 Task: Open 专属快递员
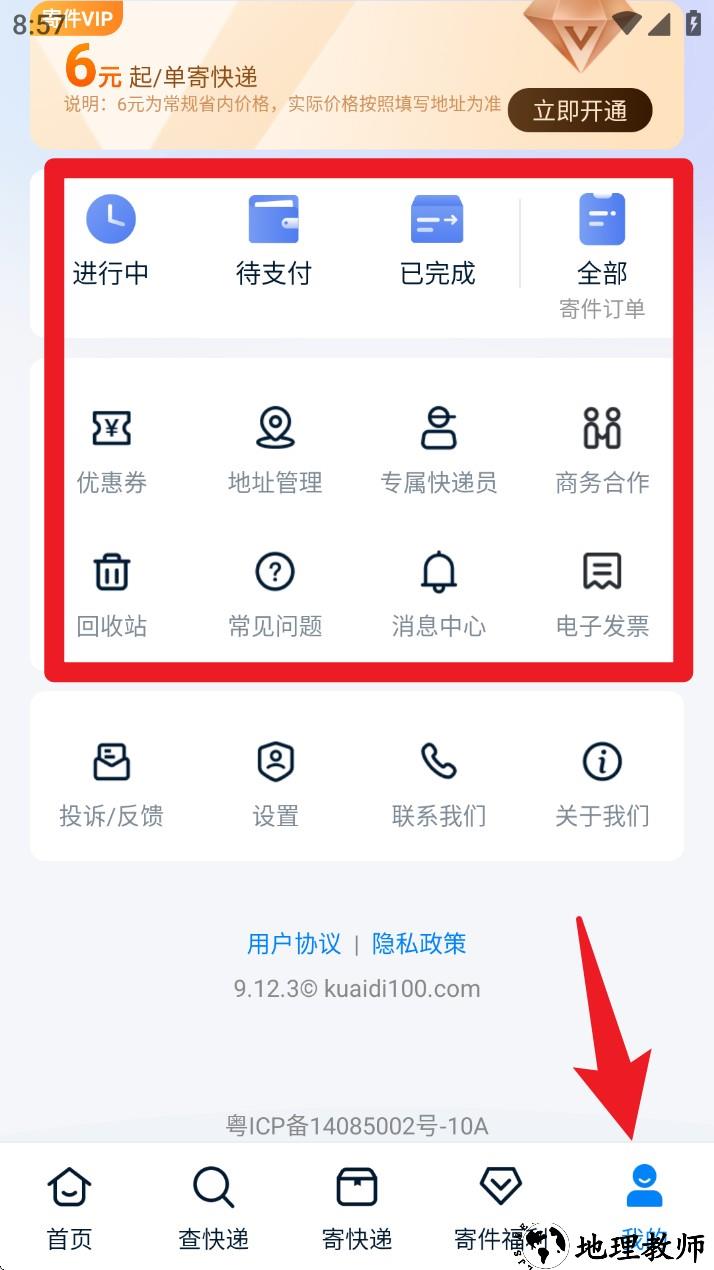(438, 452)
